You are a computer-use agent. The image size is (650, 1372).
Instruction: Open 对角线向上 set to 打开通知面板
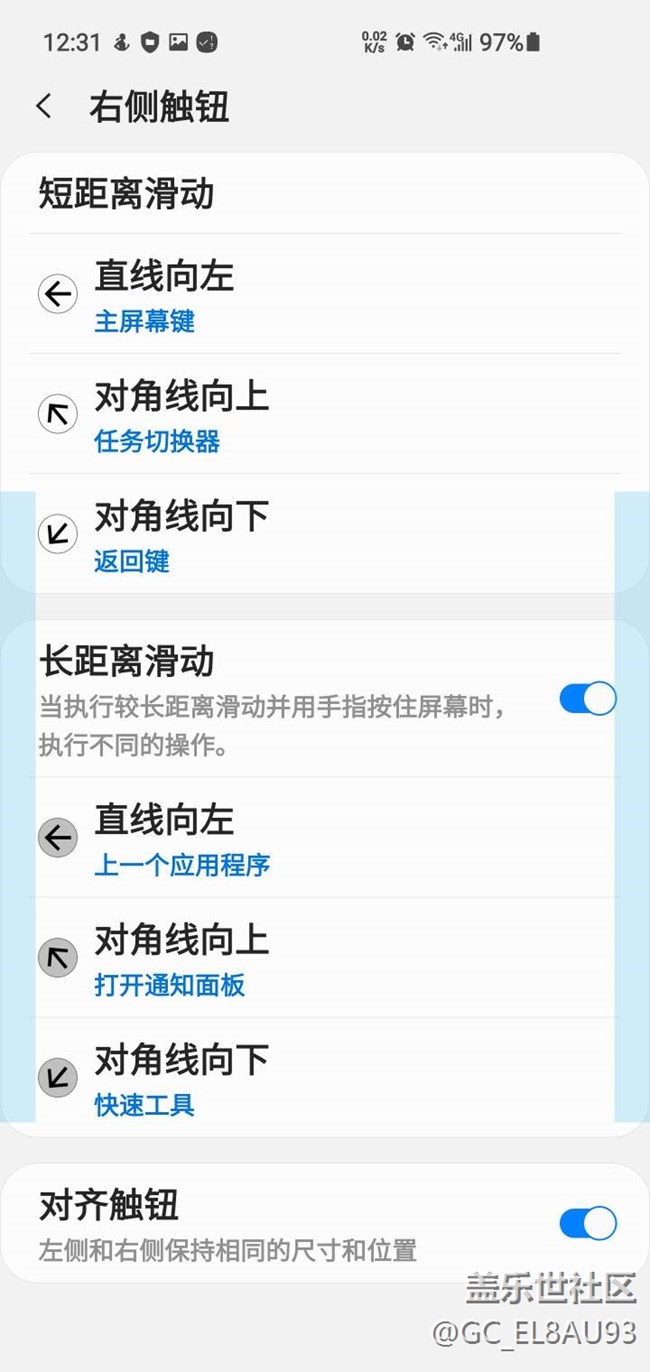coord(325,958)
